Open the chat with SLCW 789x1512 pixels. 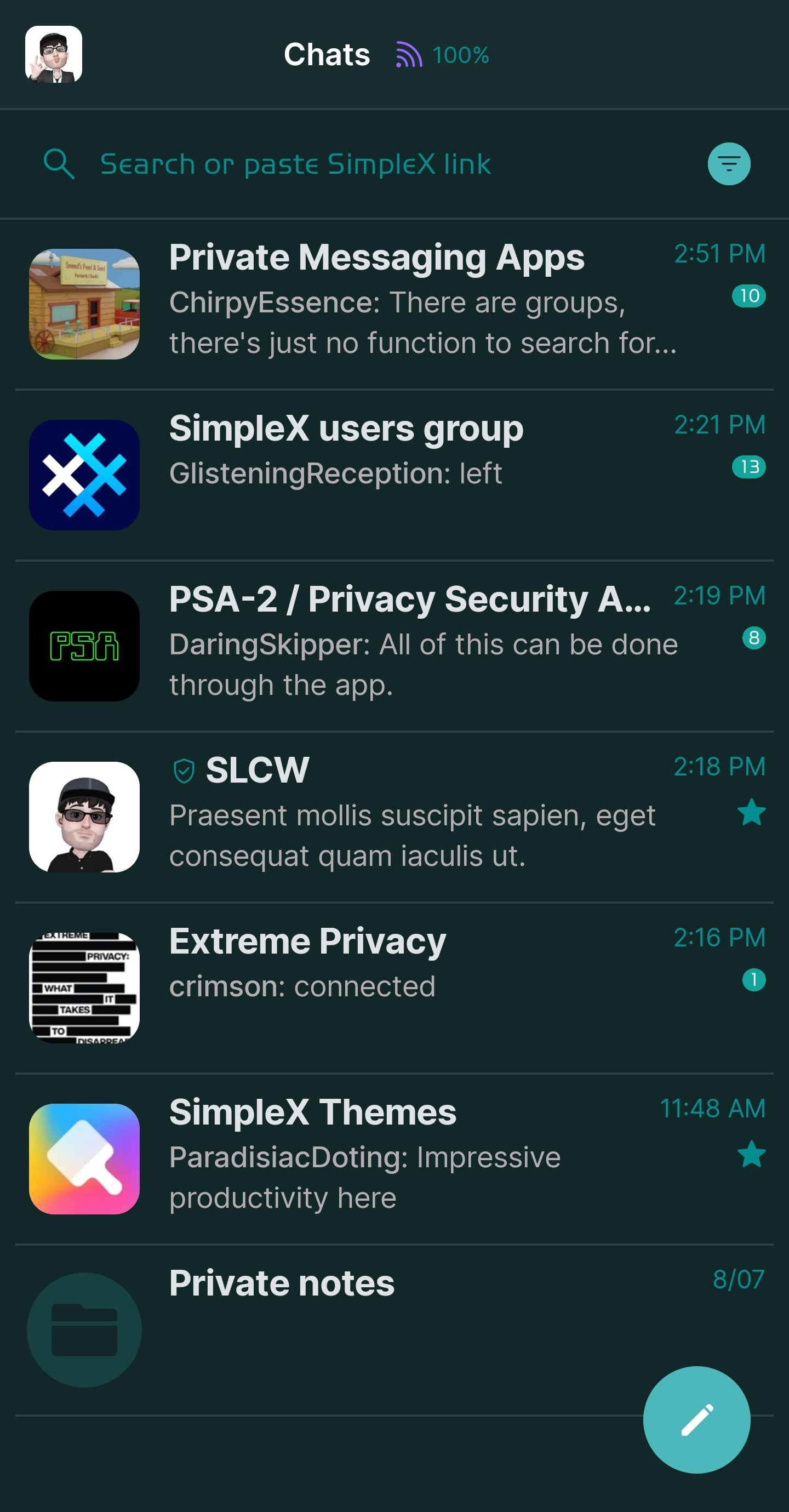[393, 817]
